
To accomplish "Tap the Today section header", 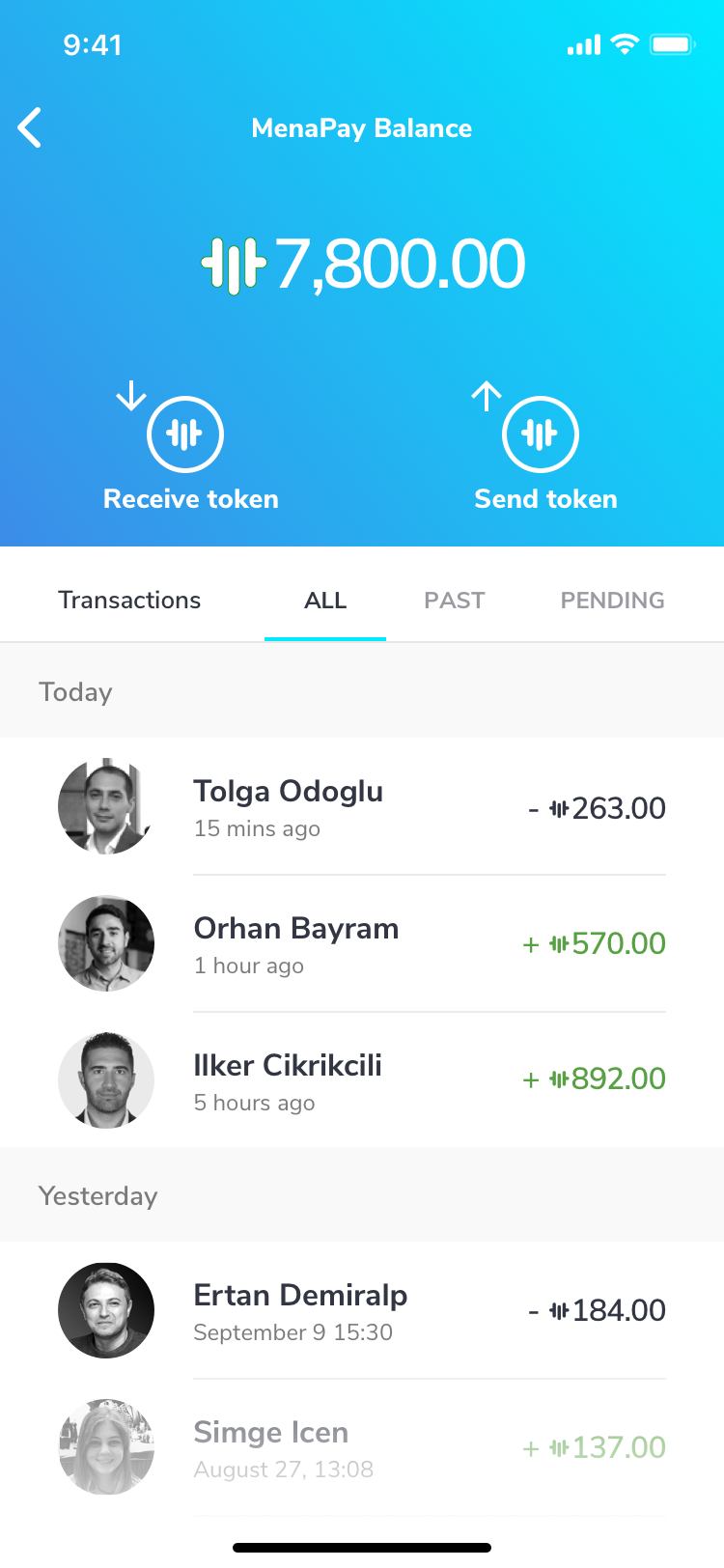I will click(75, 691).
